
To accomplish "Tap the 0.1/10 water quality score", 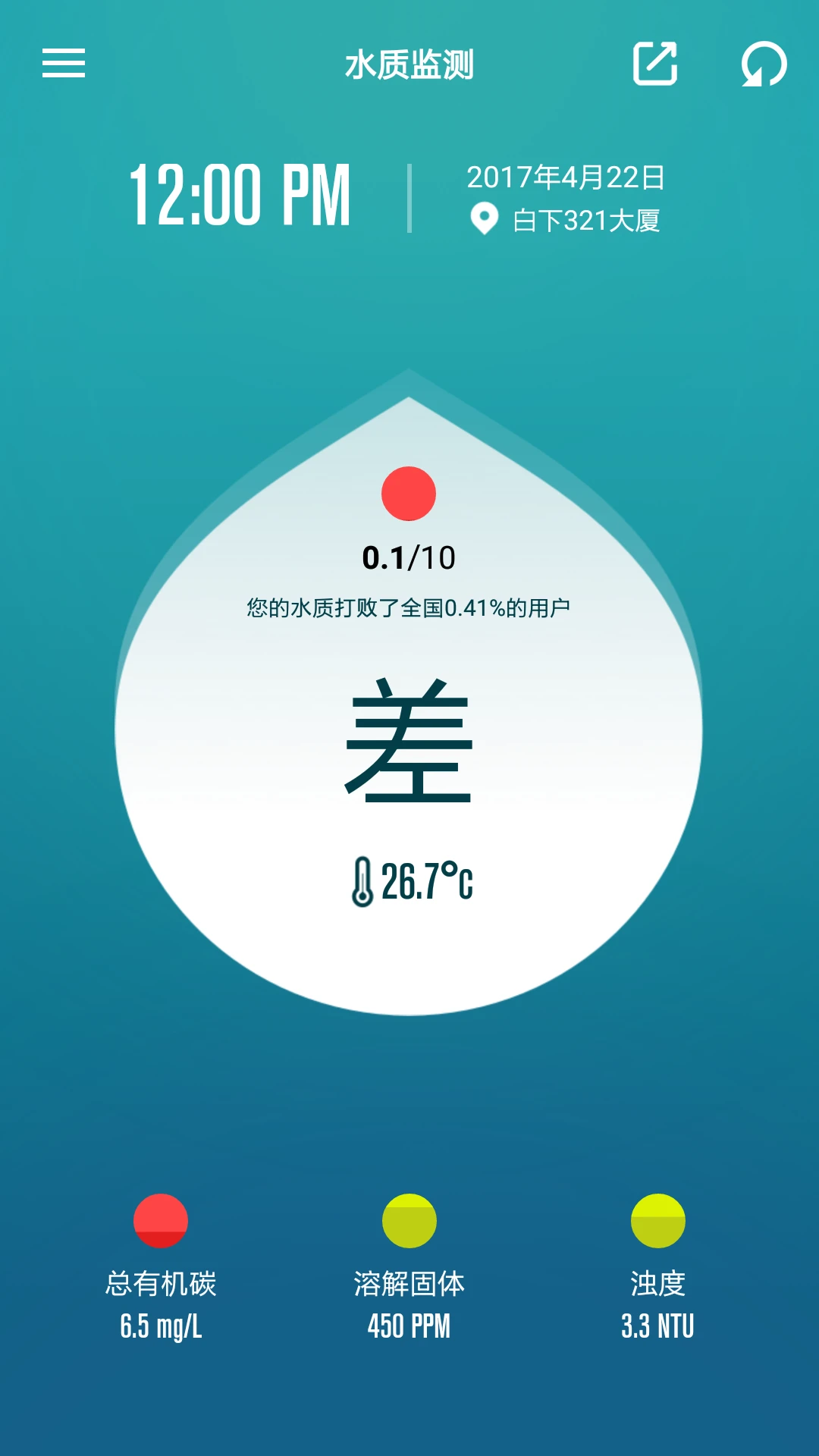I will pyautogui.click(x=409, y=557).
